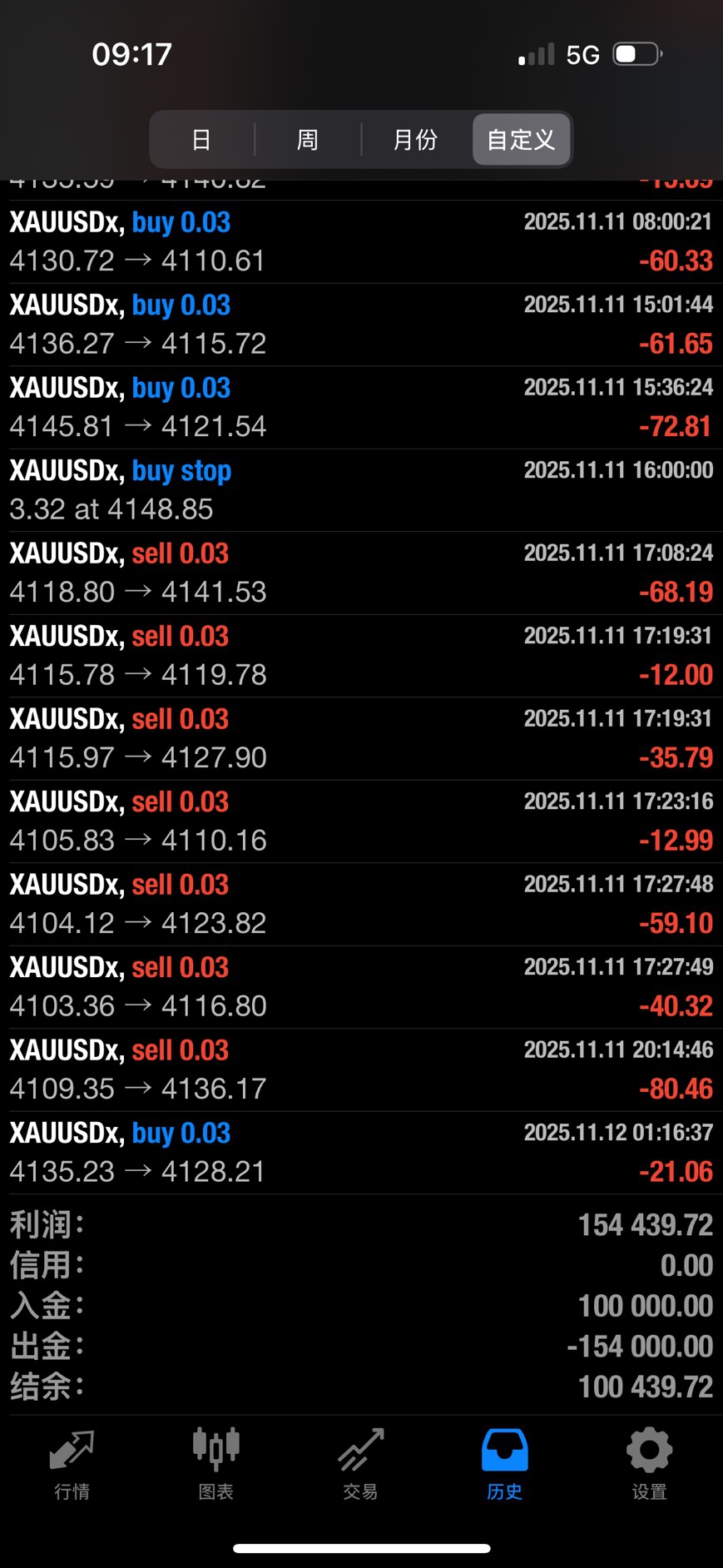Open the buy trade with -72.81 loss

tap(361, 408)
